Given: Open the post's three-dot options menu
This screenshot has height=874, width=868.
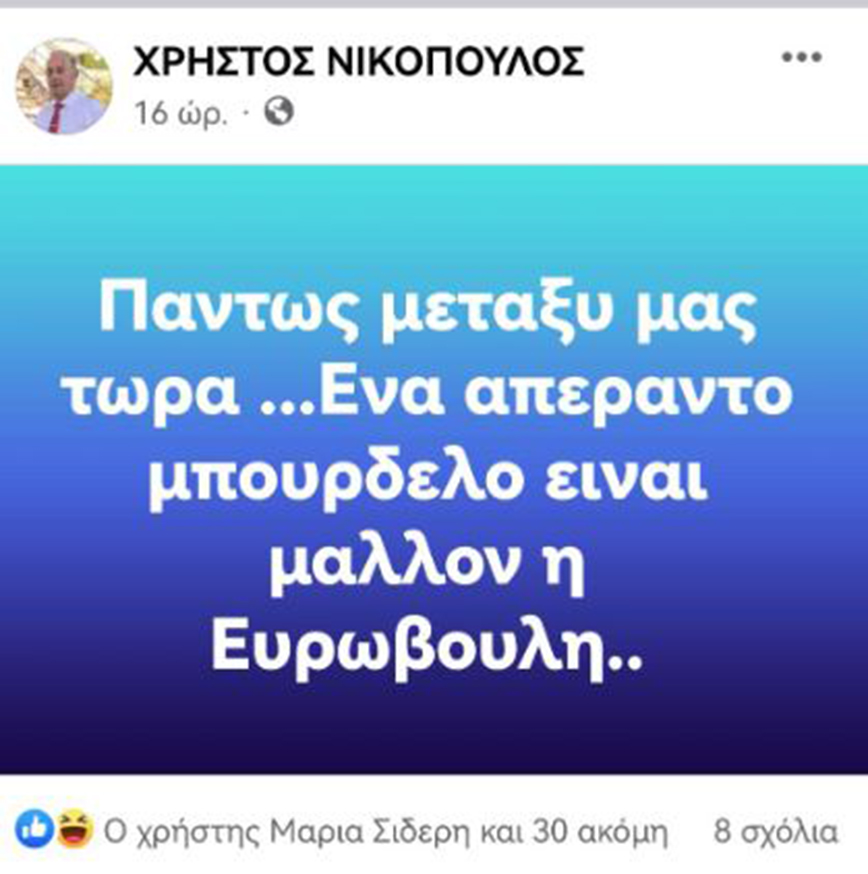Looking at the screenshot, I should click(800, 58).
